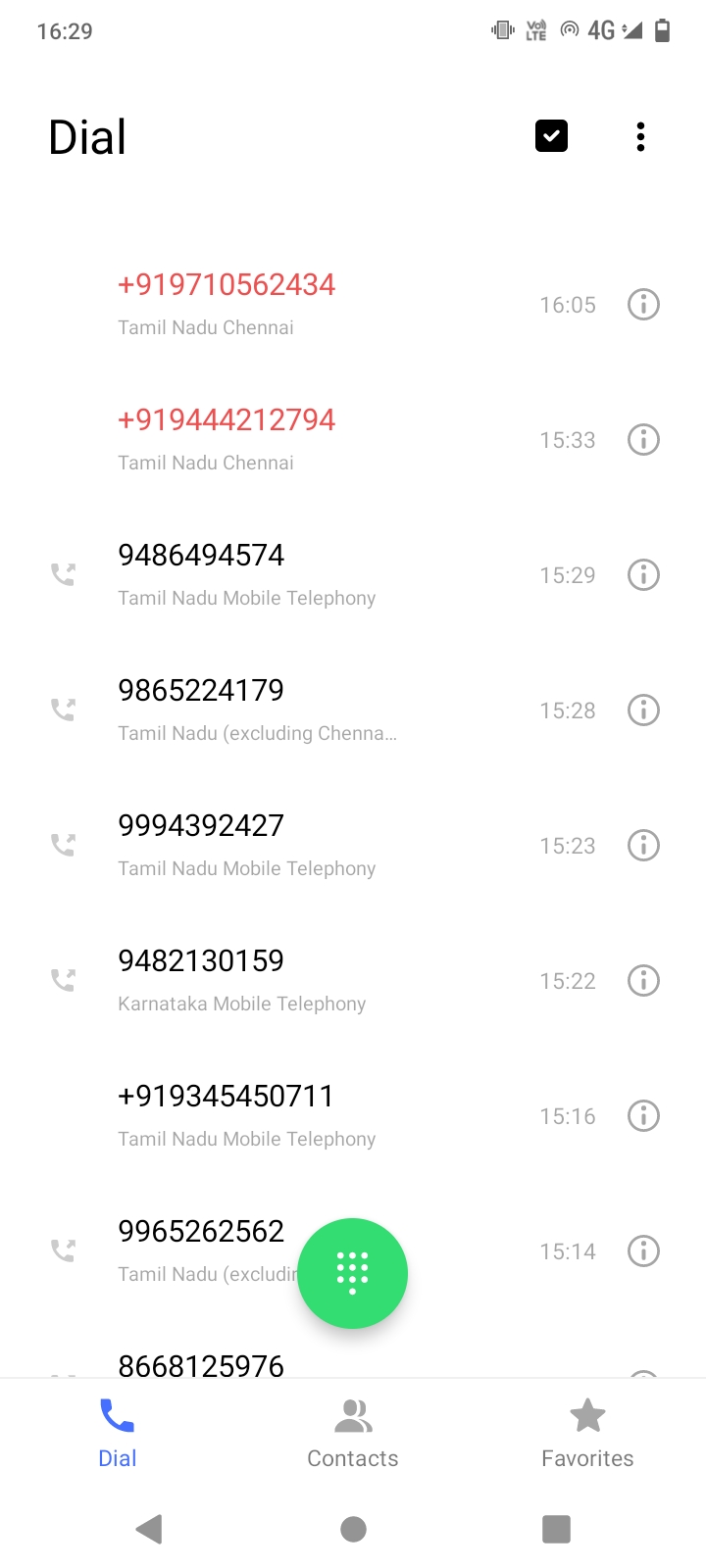Switch to the Contacts tab
Viewport: 706px width, 1568px height.
(x=353, y=1434)
